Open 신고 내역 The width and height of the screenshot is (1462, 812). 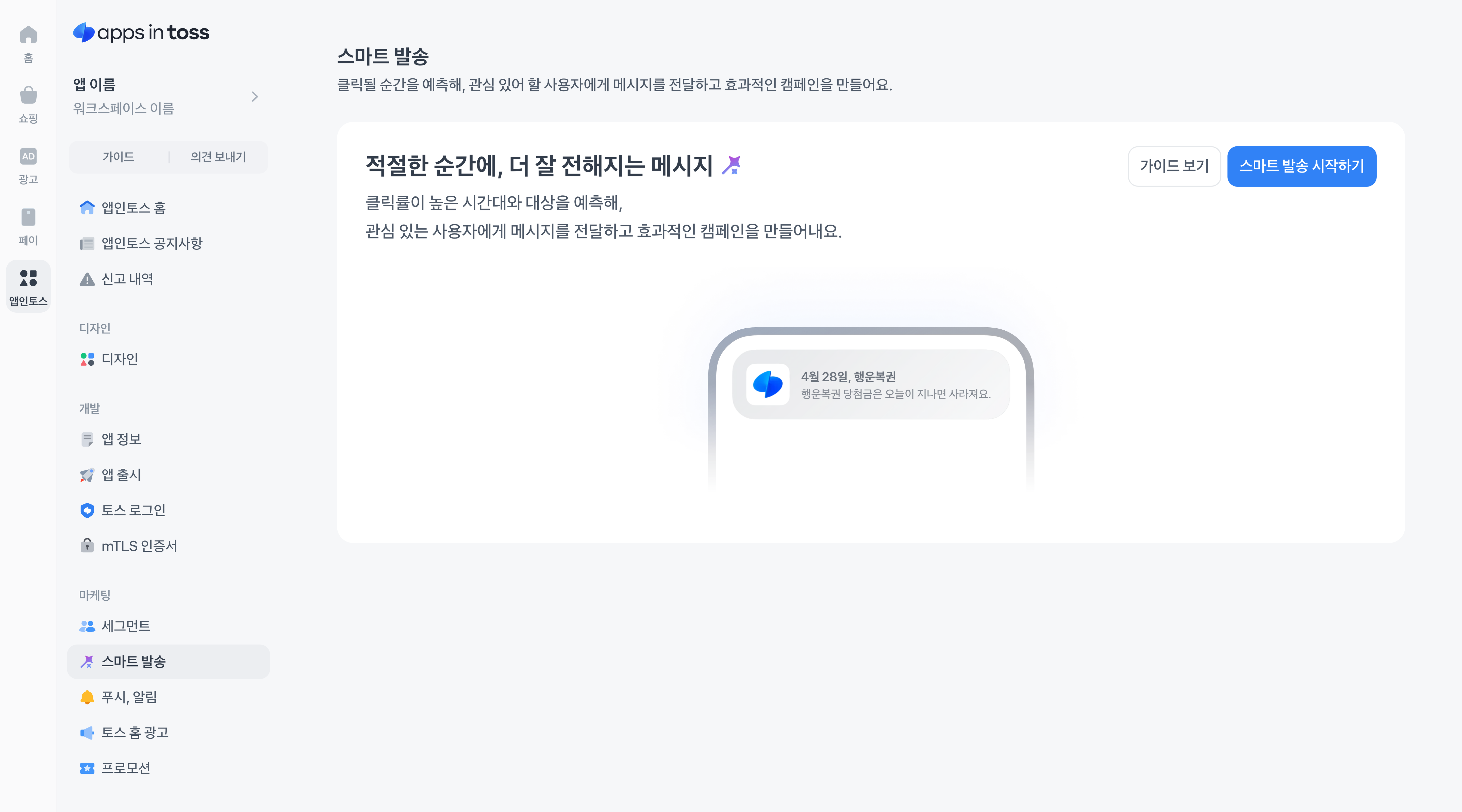coord(127,279)
